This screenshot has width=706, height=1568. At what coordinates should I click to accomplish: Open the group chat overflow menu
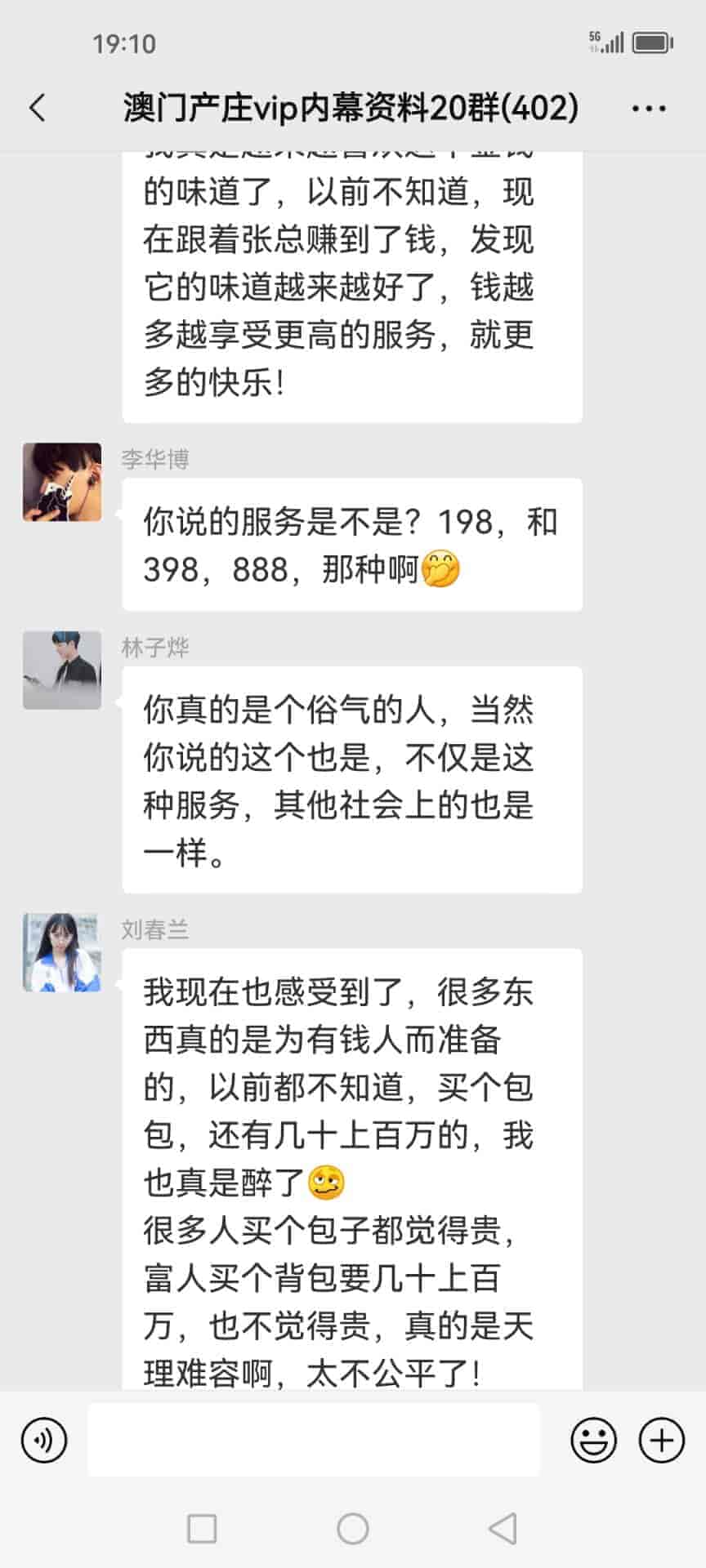(x=649, y=108)
